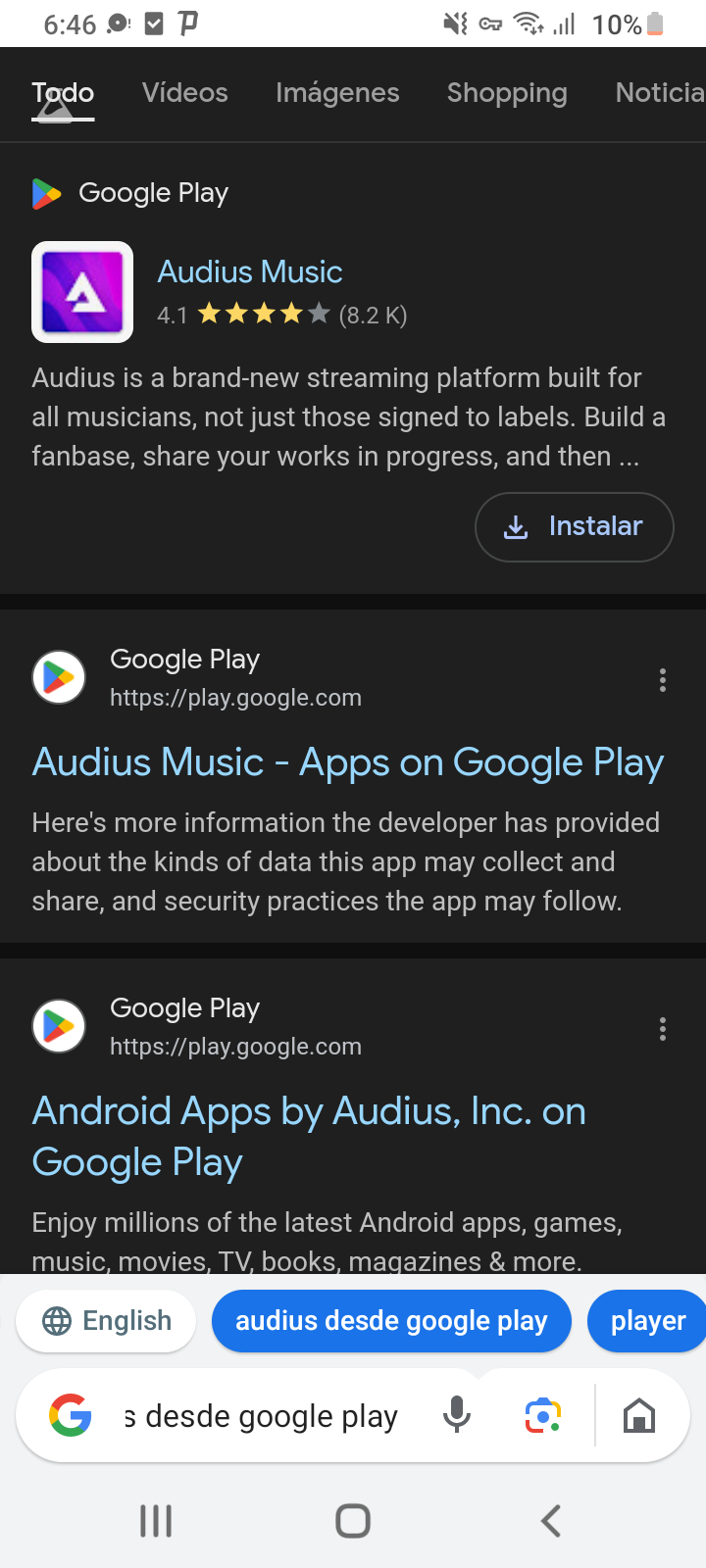706x1568 pixels.
Task: Open more options for the Audius Music result
Action: (663, 680)
